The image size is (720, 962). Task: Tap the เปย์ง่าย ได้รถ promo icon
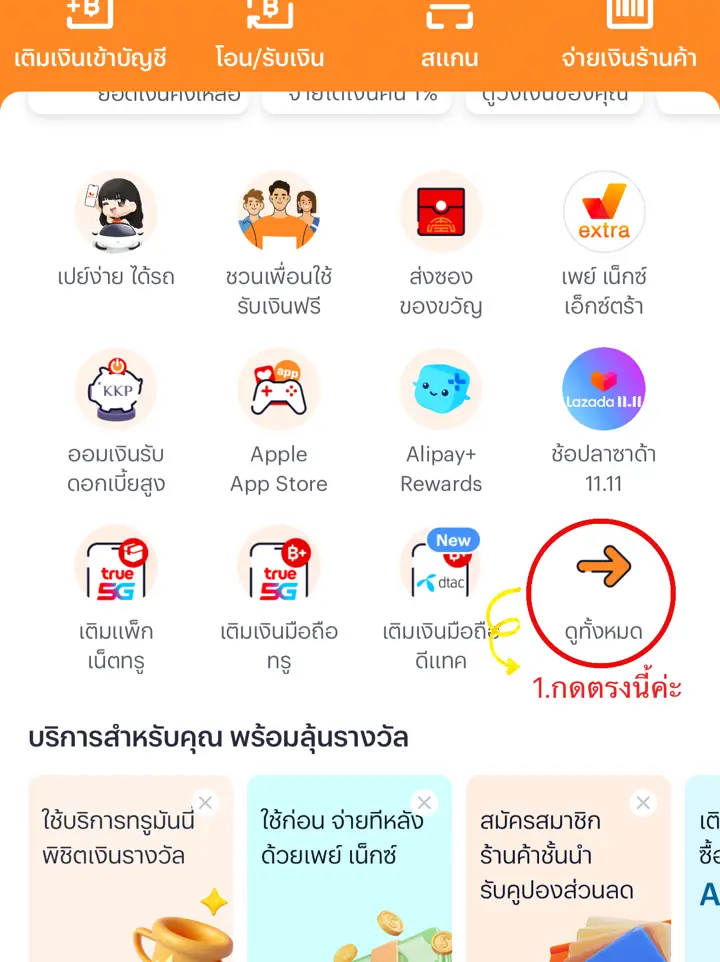coord(117,213)
